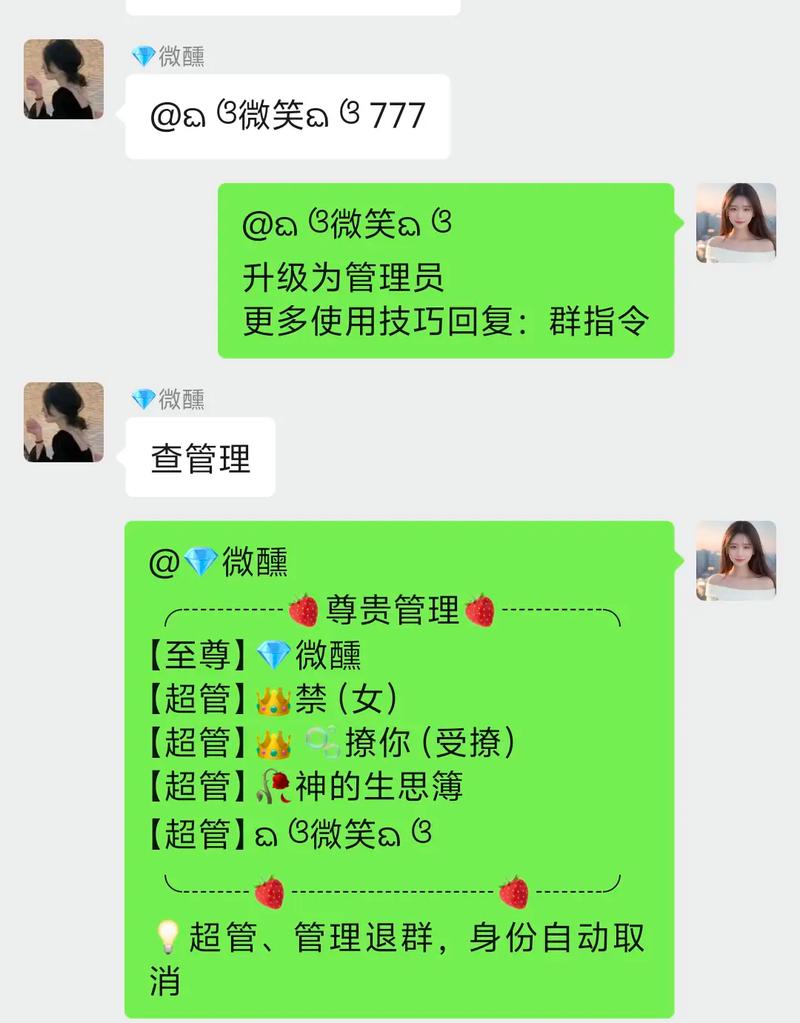Click the strawberry emoji right of 尊贵管理
The height and width of the screenshot is (1023, 800).
pos(480,608)
